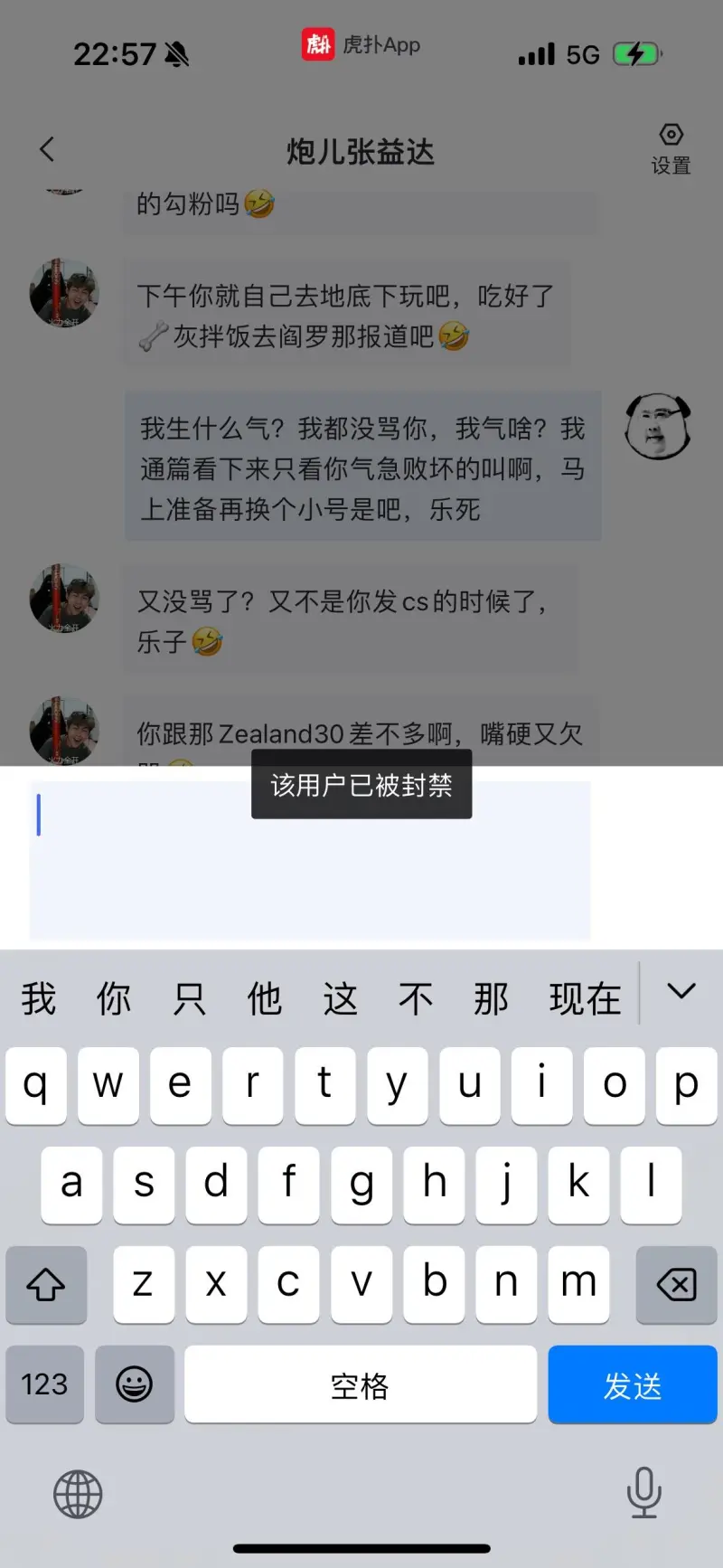Switch keyboard to 123 numbers
Image resolution: width=723 pixels, height=1568 pixels.
coord(44,1384)
